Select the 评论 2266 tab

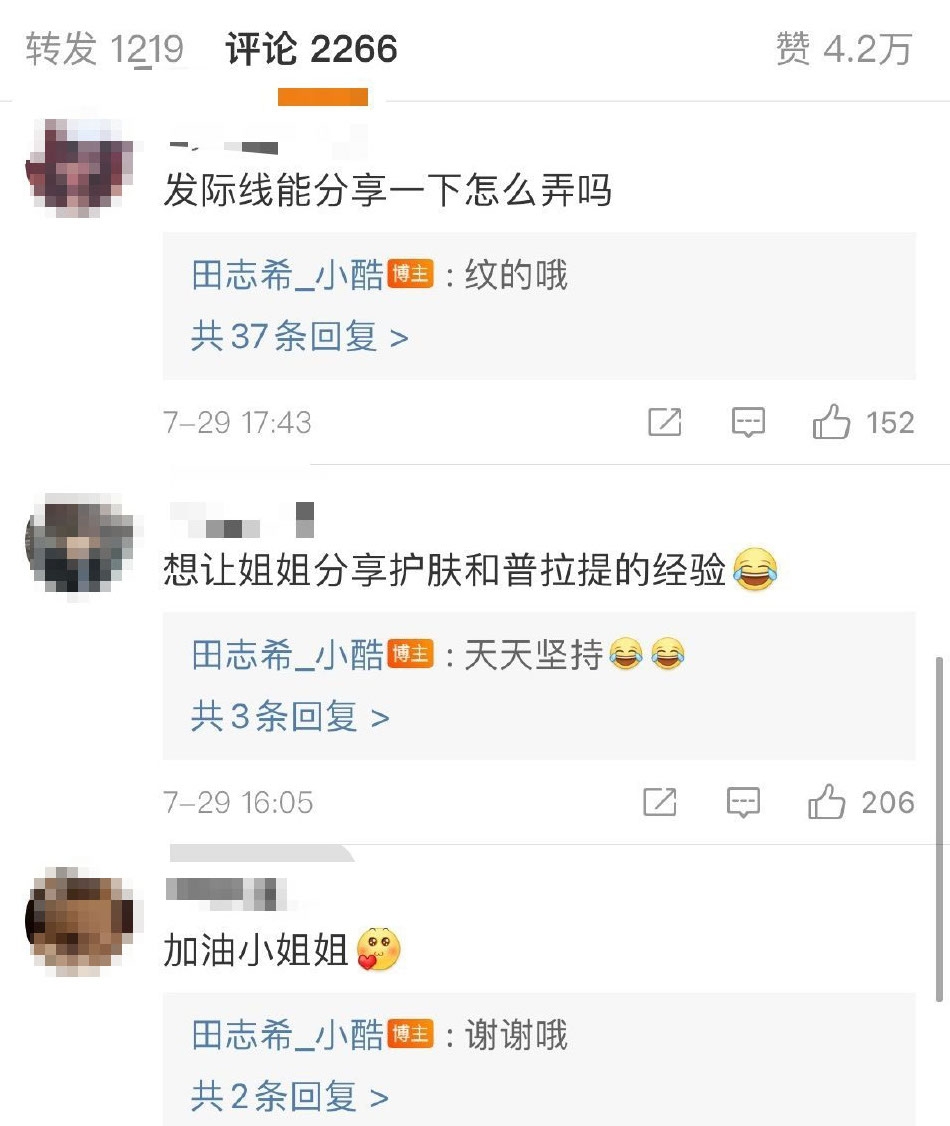(311, 49)
